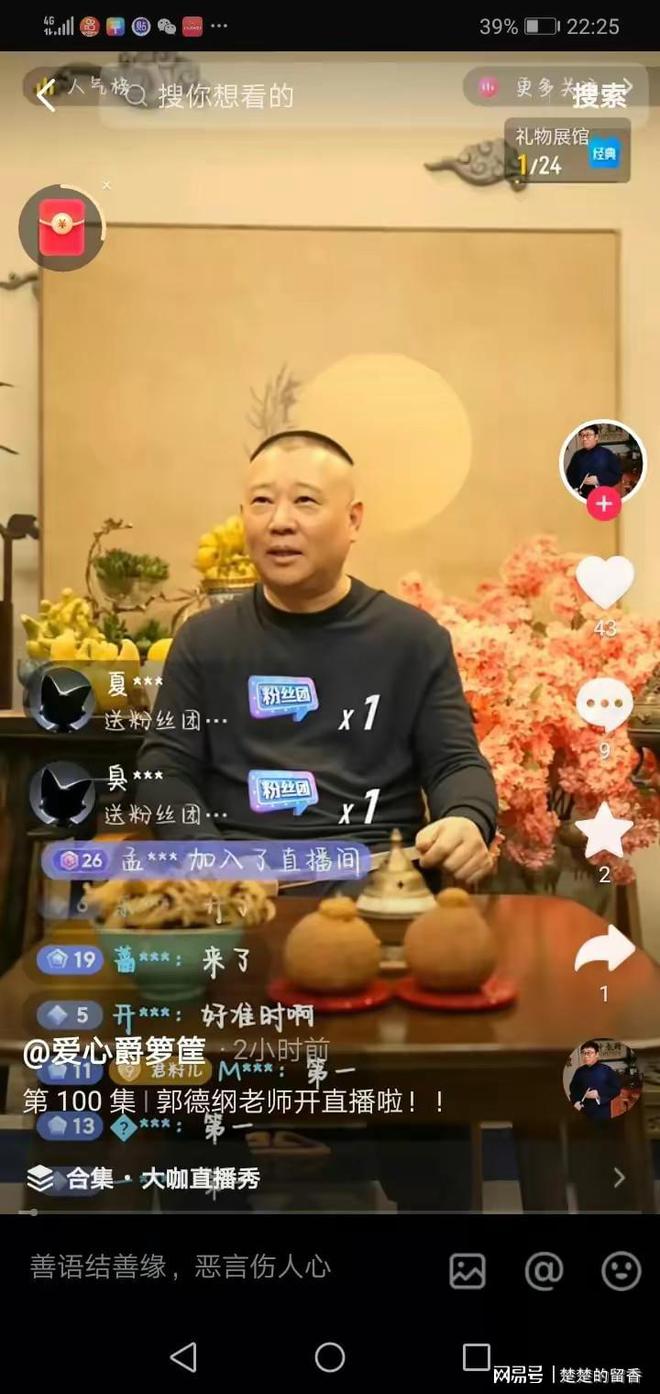Open the author's avatar profile
Image resolution: width=660 pixels, height=1394 pixels.
coord(602,461)
